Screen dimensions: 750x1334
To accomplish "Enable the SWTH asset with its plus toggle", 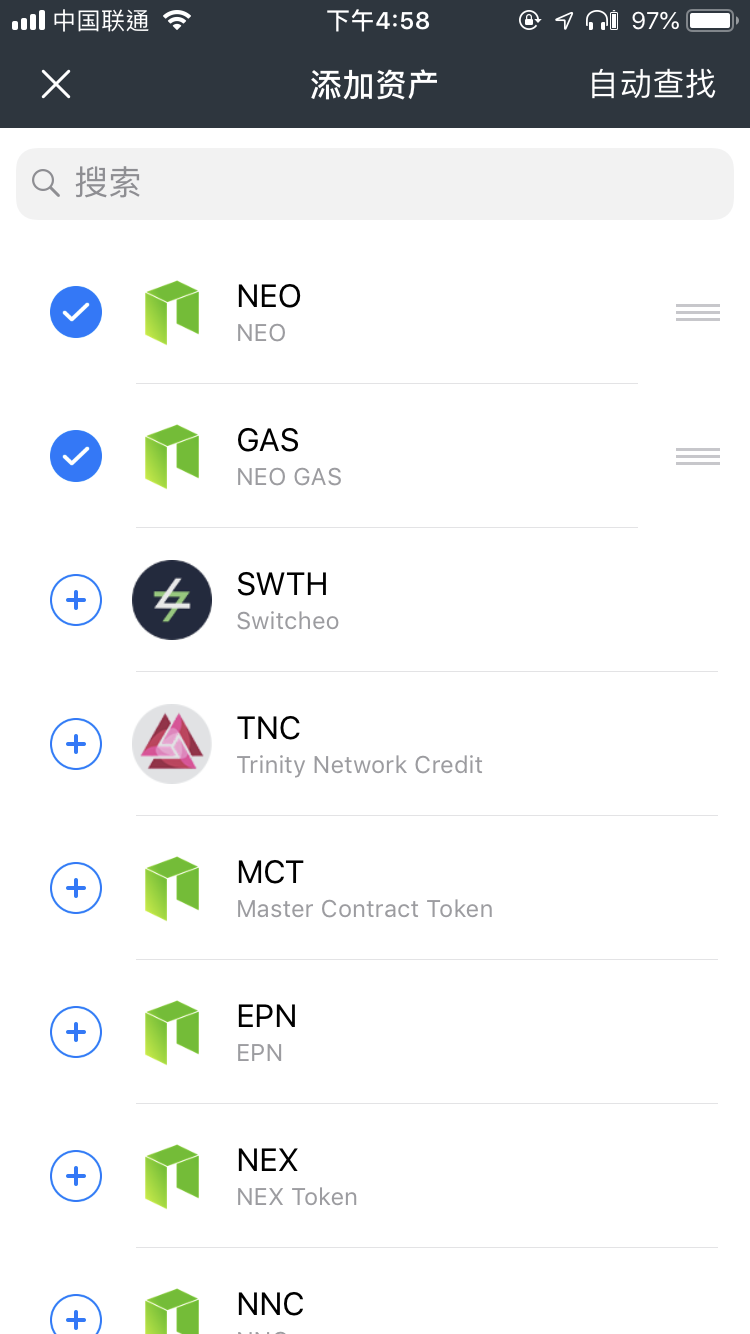I will pyautogui.click(x=76, y=600).
